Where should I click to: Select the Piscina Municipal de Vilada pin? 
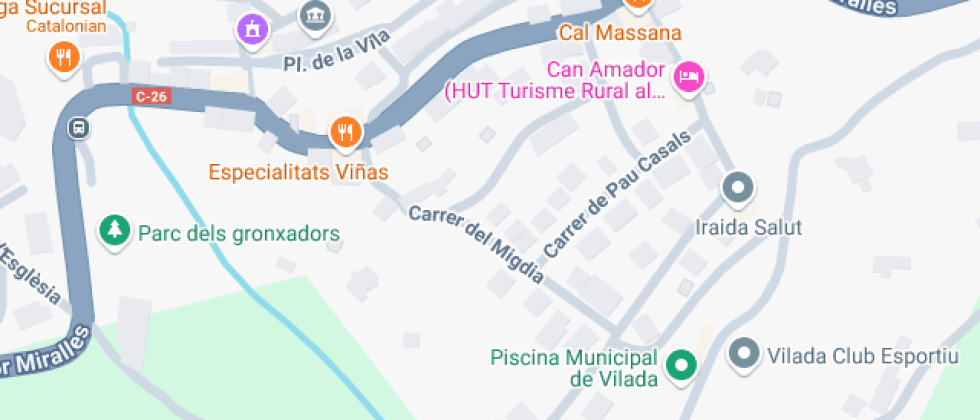683,365
